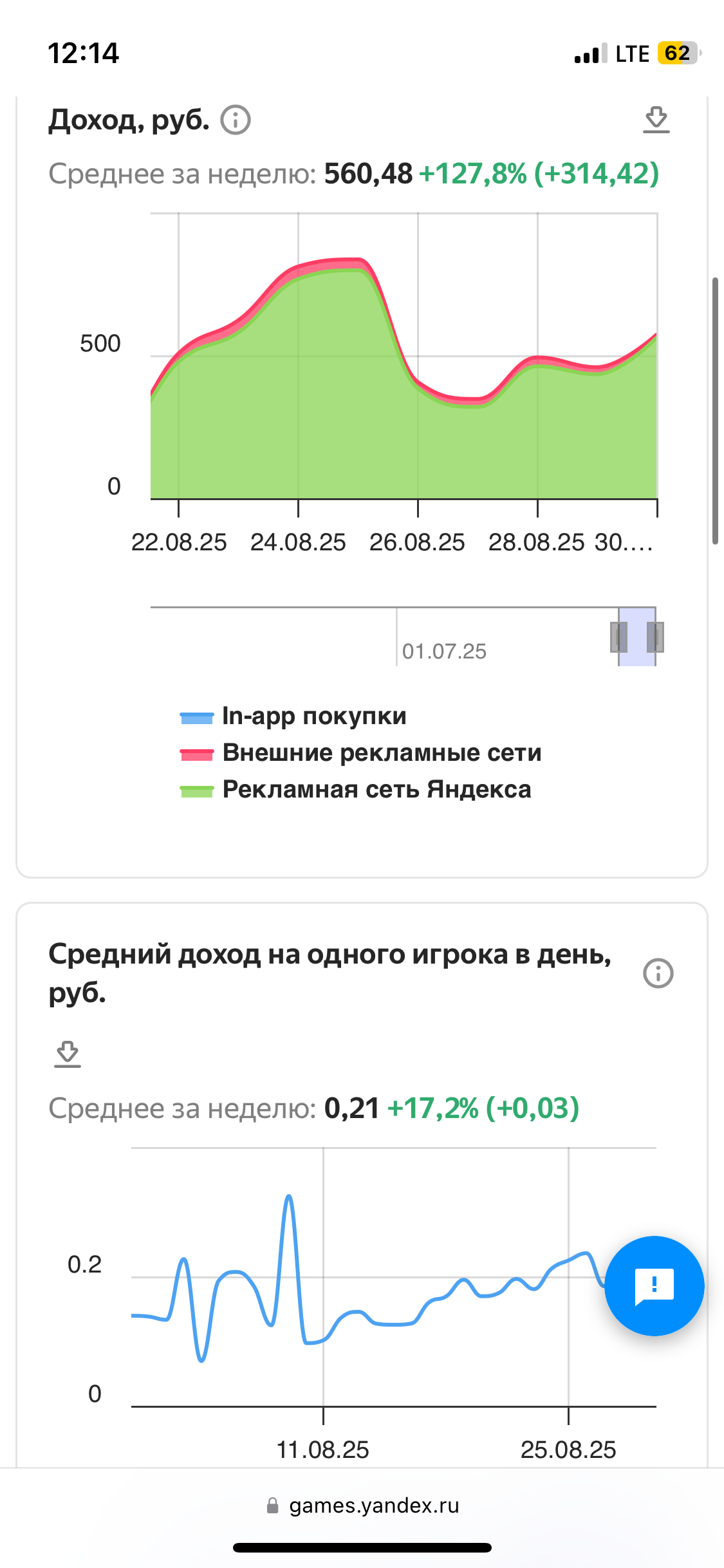Viewport: 724px width, 1568px height.
Task: Download the average income per player chart
Action: 68,1054
